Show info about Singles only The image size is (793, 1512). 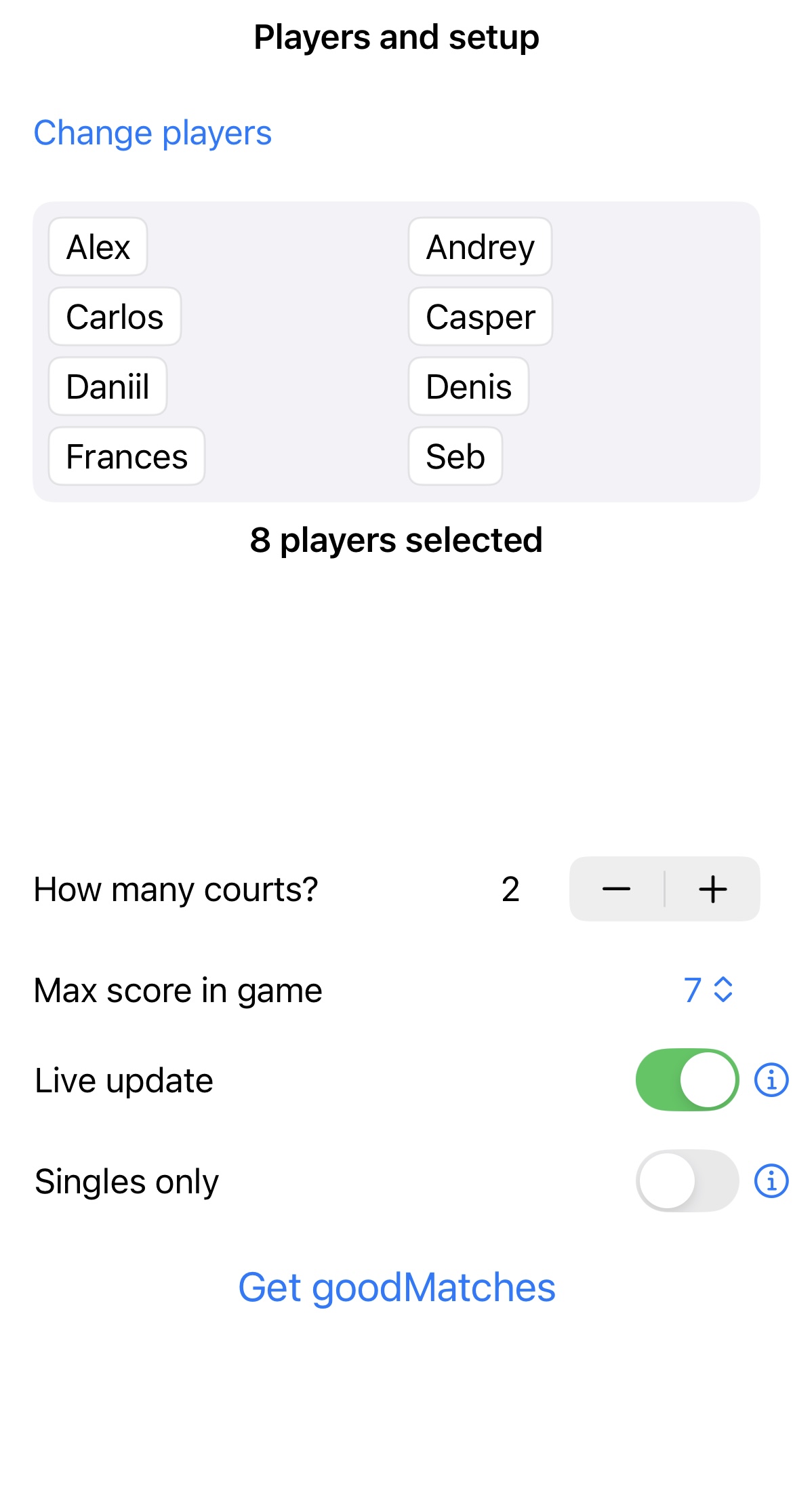(x=771, y=1181)
